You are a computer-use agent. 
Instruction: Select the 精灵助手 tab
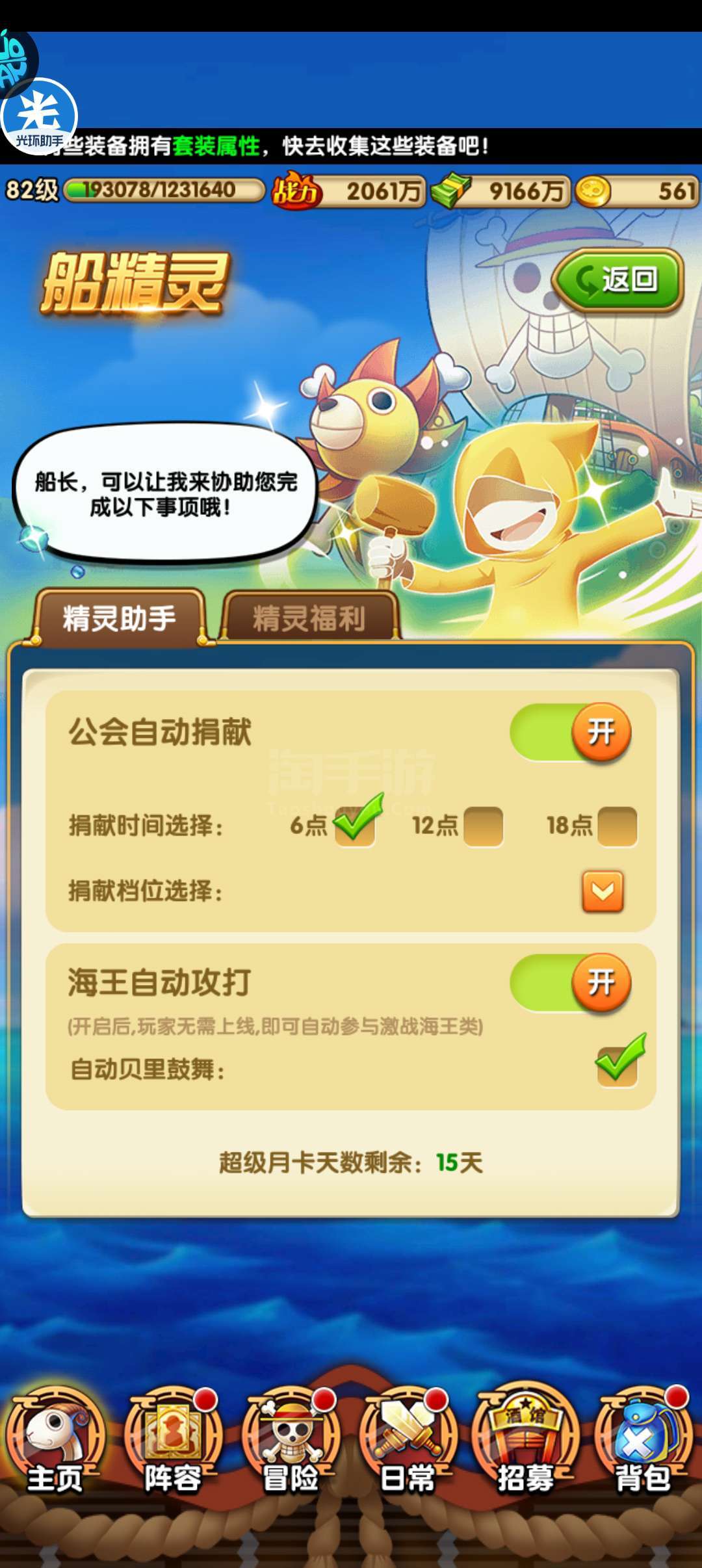[120, 618]
